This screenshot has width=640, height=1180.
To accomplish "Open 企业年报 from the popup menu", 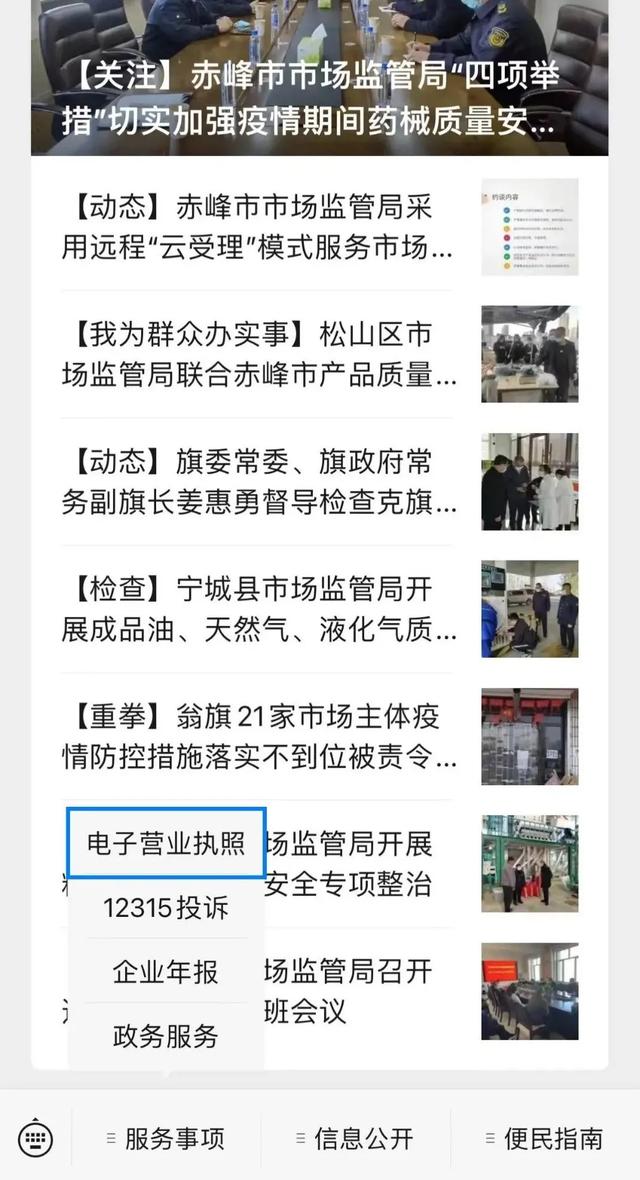I will click(x=166, y=972).
